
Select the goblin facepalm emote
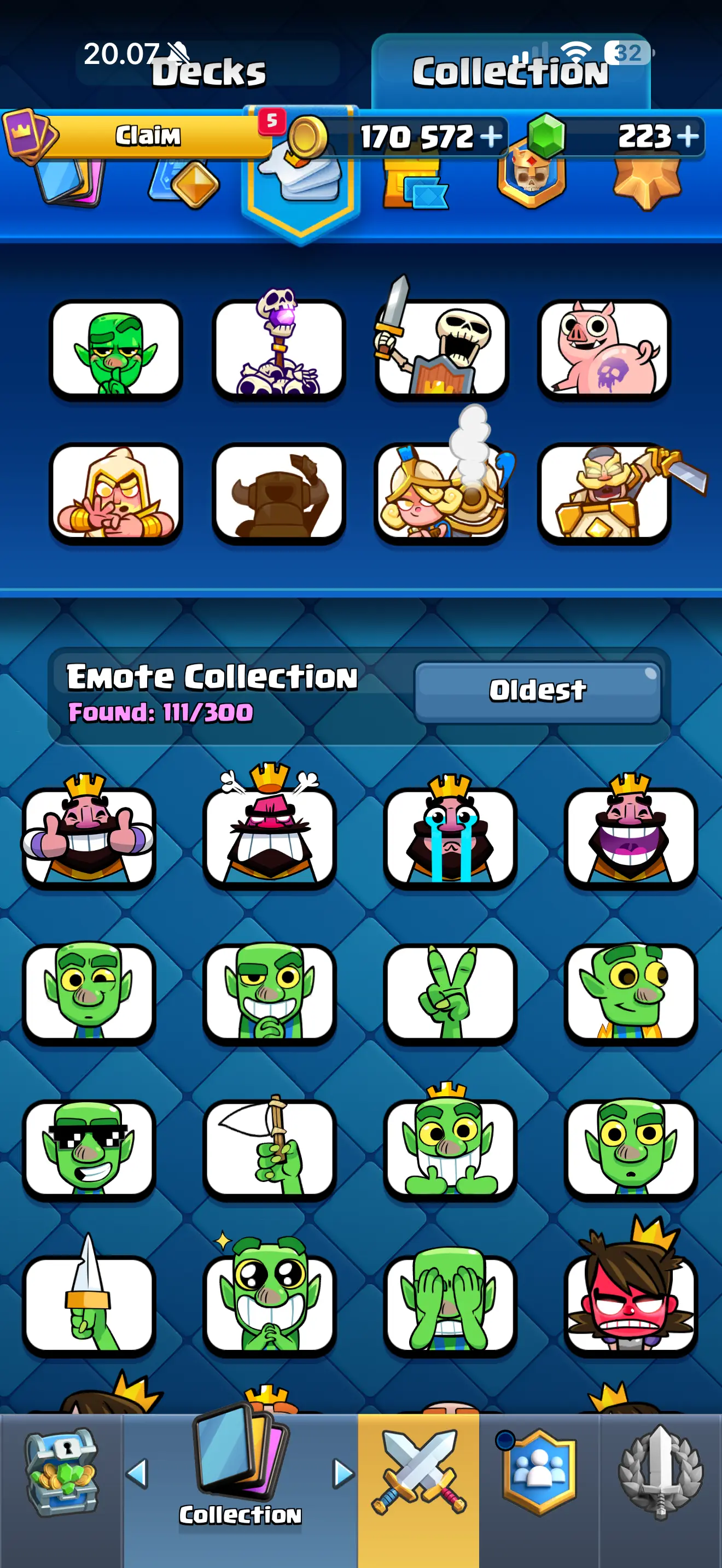(x=450, y=1304)
